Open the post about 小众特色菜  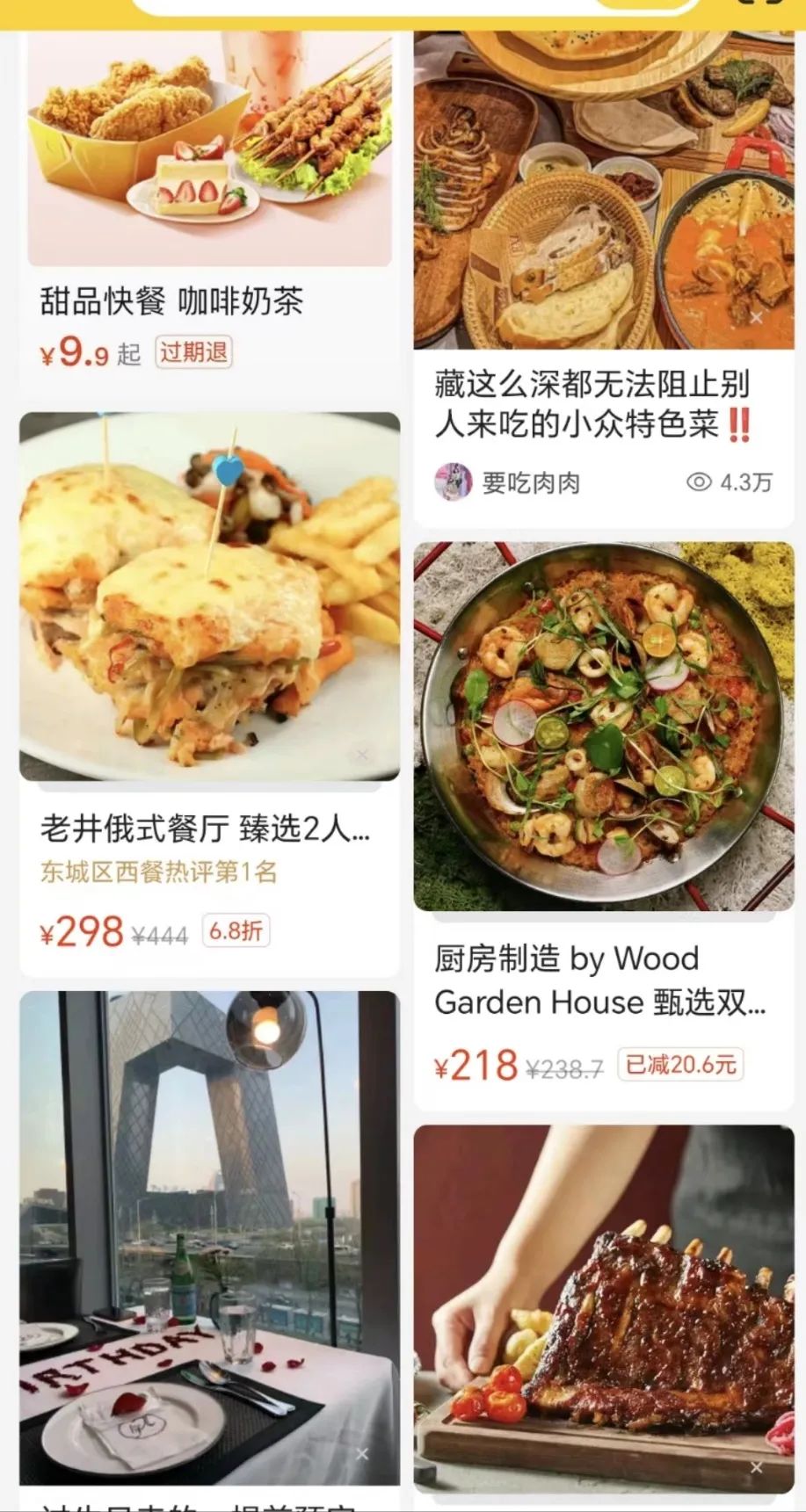click(x=591, y=404)
